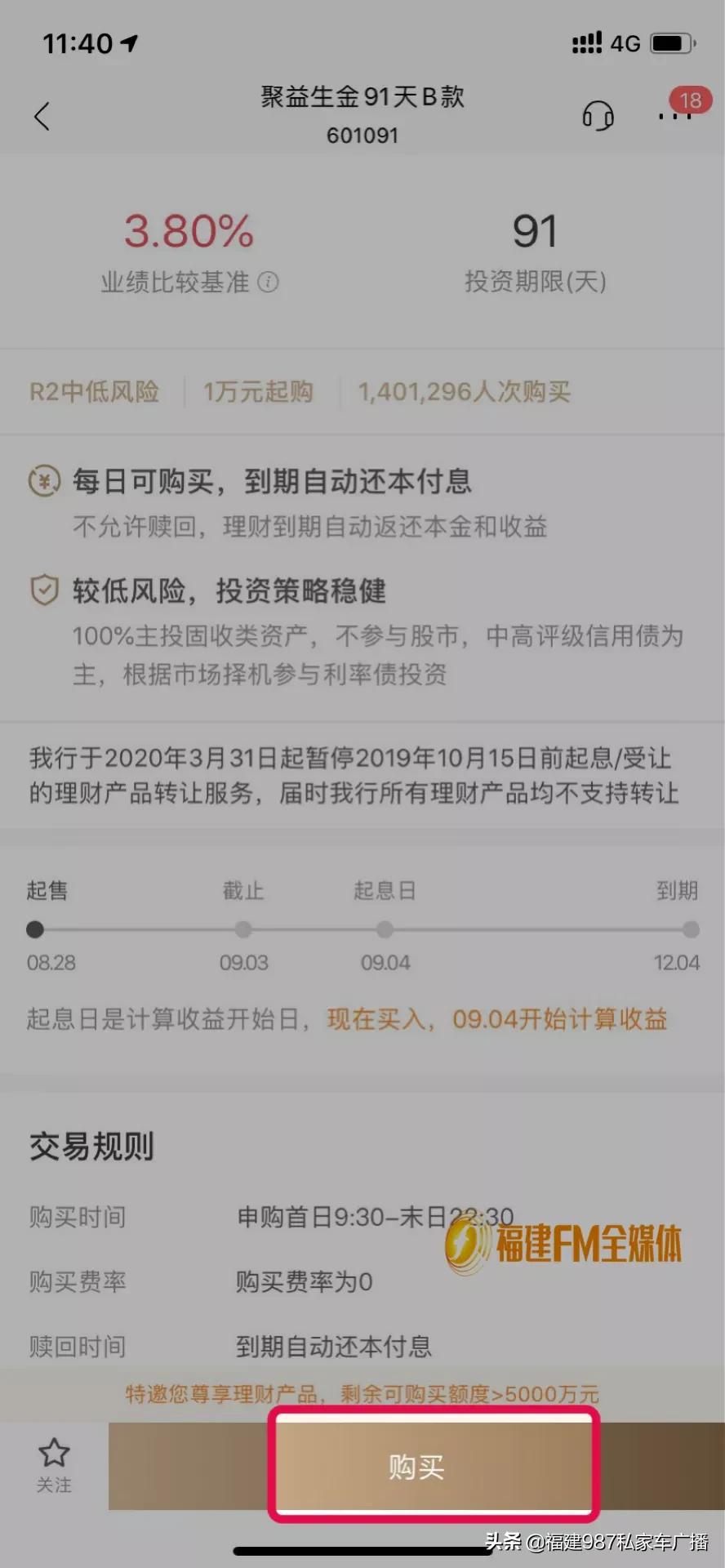Screen dimensions: 725x1568
Task: Tap the R2中低风险 risk label
Action: tap(93, 393)
